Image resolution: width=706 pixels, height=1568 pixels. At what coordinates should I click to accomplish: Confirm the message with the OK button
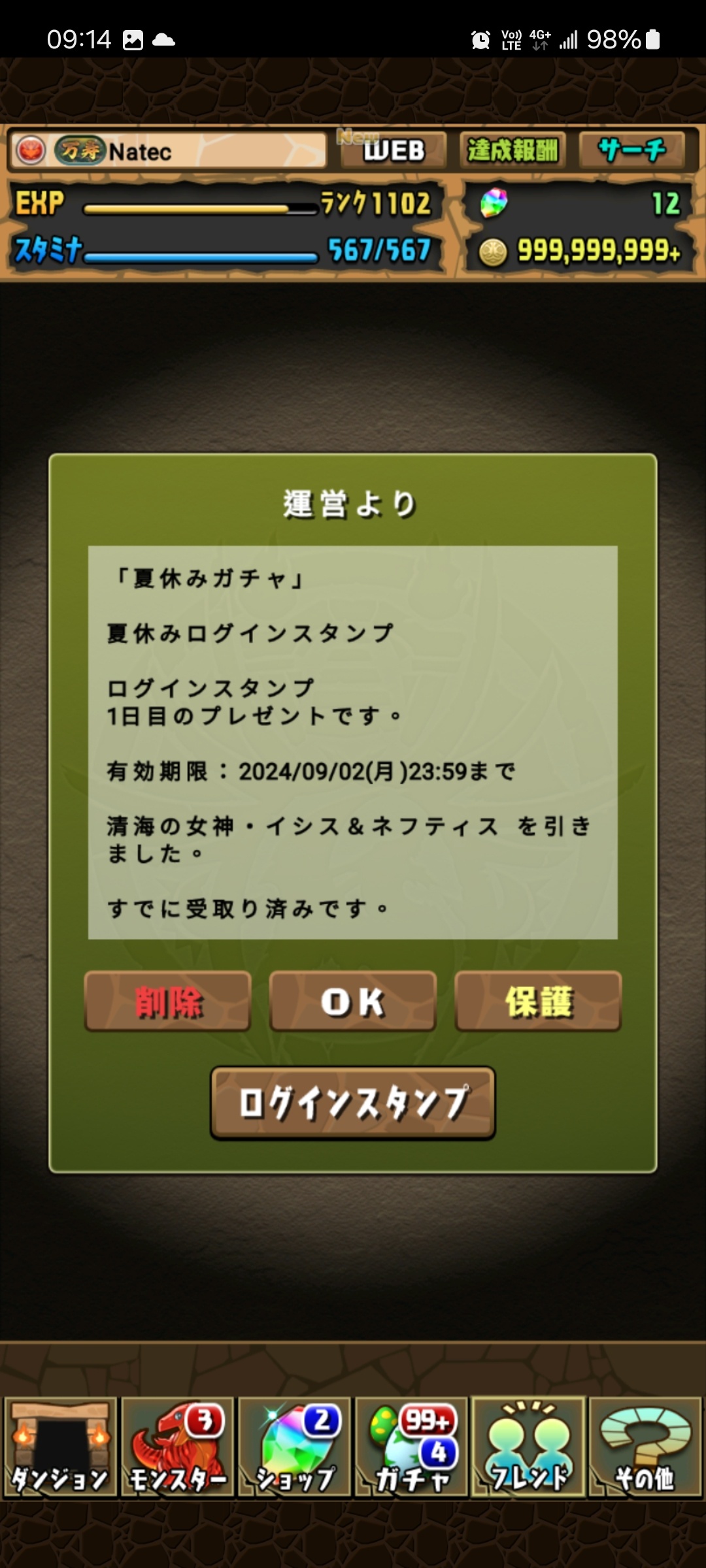(352, 1002)
